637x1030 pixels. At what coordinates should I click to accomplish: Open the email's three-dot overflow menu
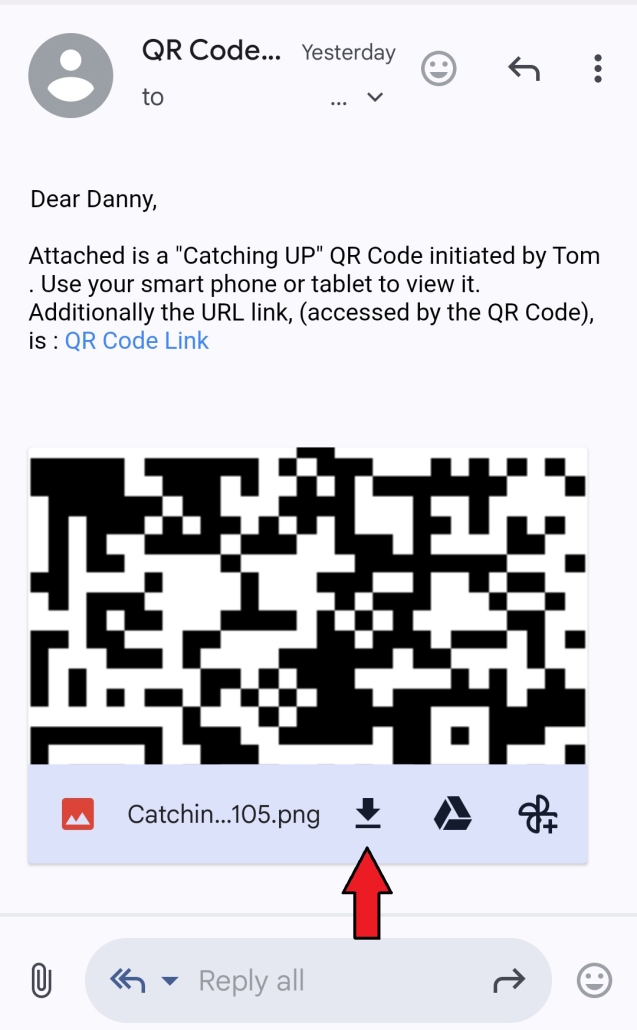coord(597,68)
